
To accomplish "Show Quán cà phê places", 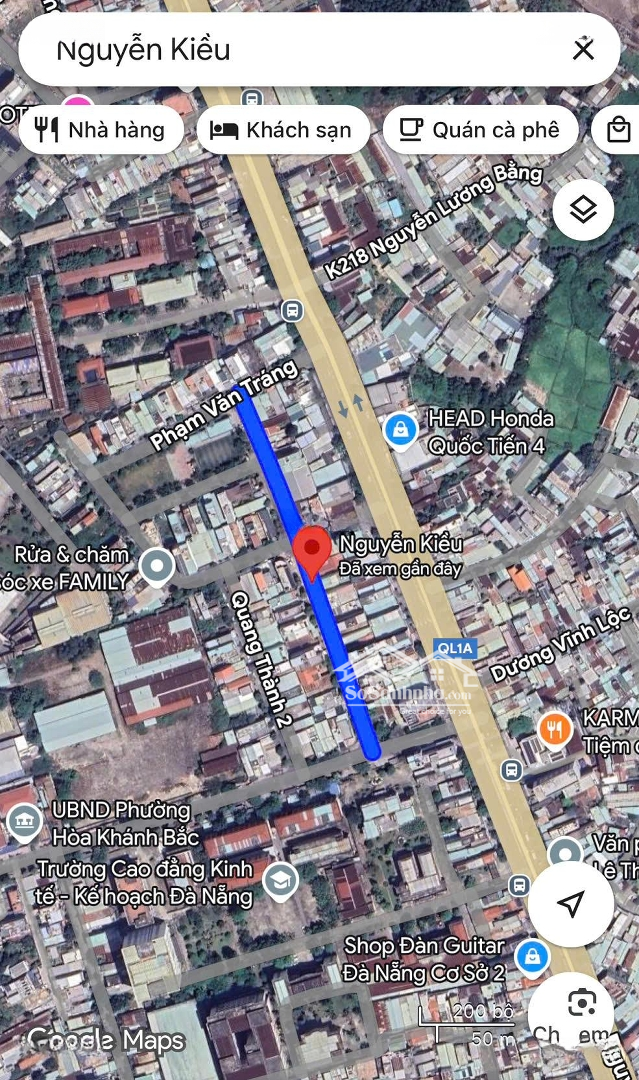I will tap(480, 130).
